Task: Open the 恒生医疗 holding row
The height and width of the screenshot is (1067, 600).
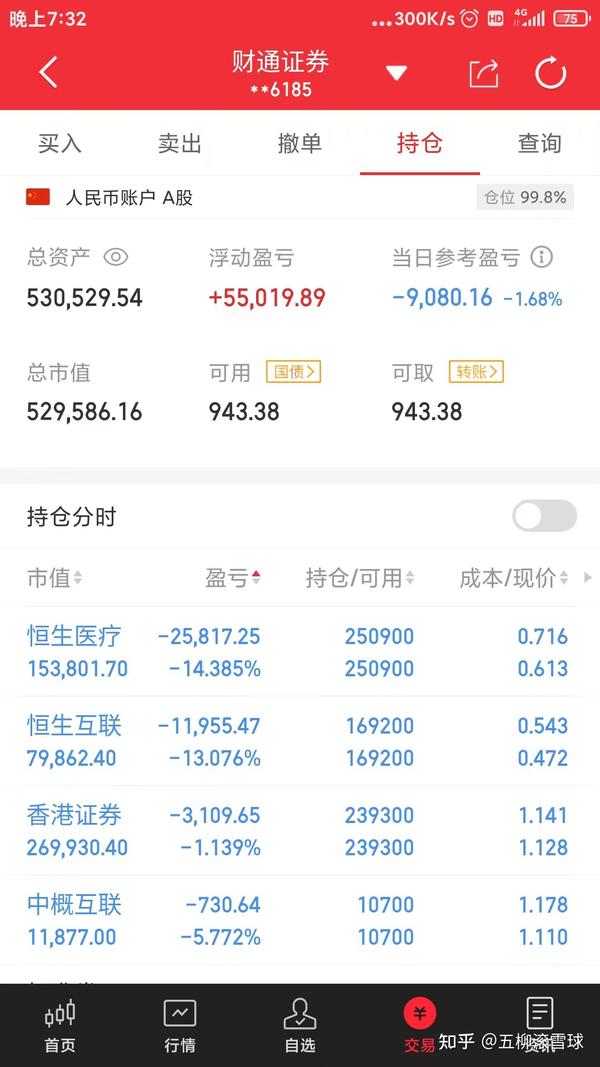Action: [300, 652]
